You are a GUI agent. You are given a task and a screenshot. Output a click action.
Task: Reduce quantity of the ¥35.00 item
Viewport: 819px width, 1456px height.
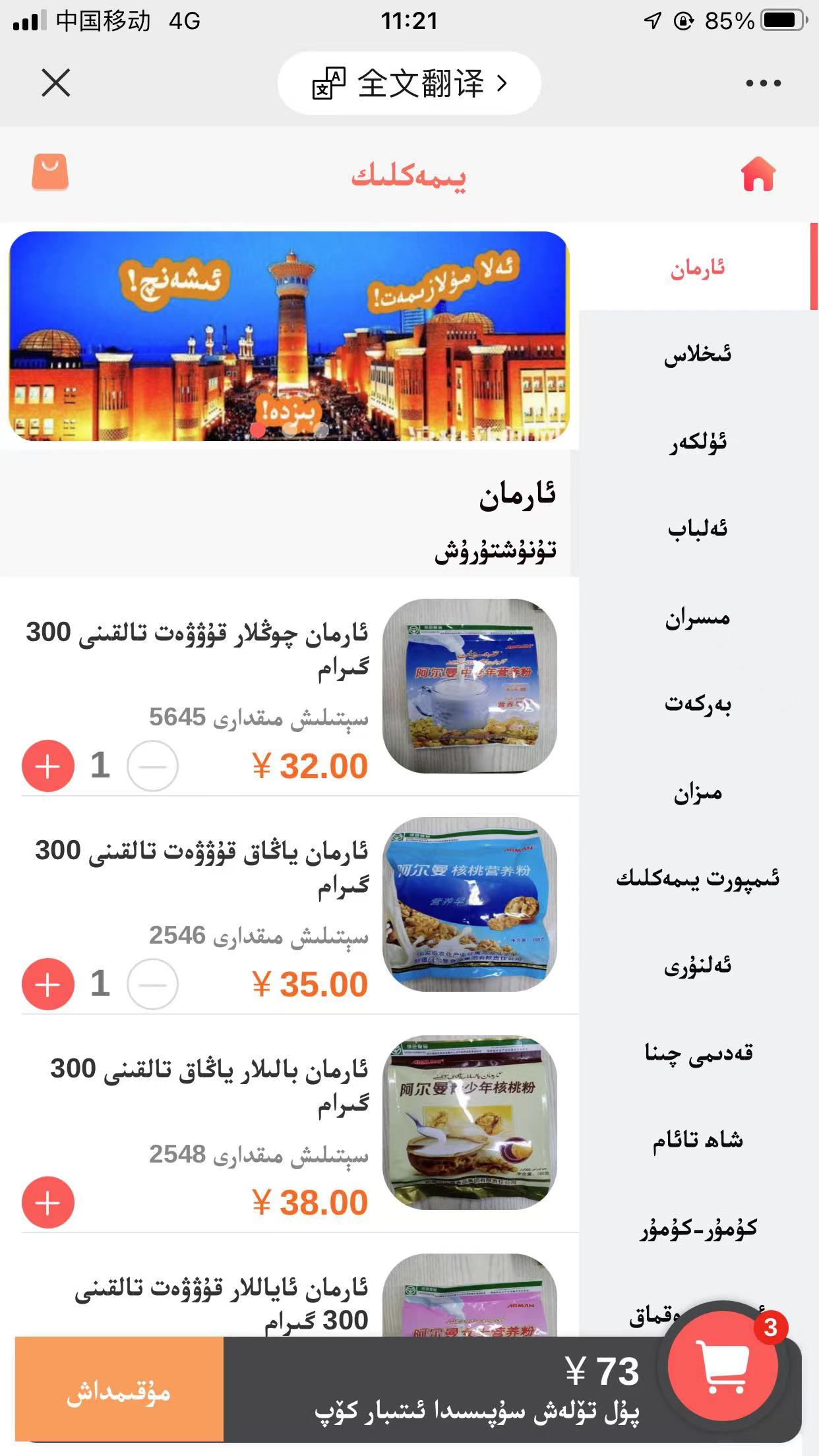(x=152, y=985)
